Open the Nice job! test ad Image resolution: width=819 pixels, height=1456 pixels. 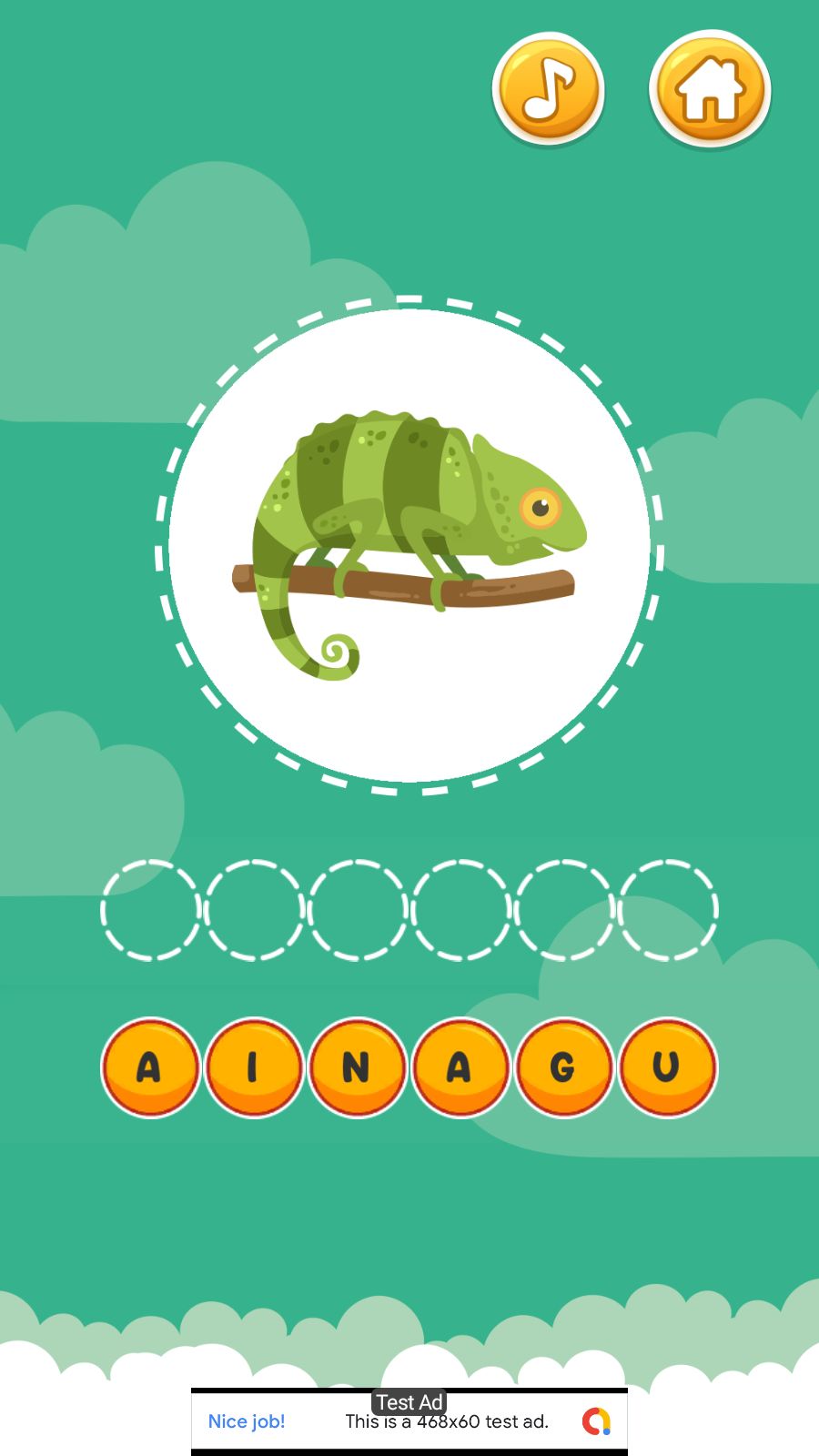click(x=409, y=1421)
